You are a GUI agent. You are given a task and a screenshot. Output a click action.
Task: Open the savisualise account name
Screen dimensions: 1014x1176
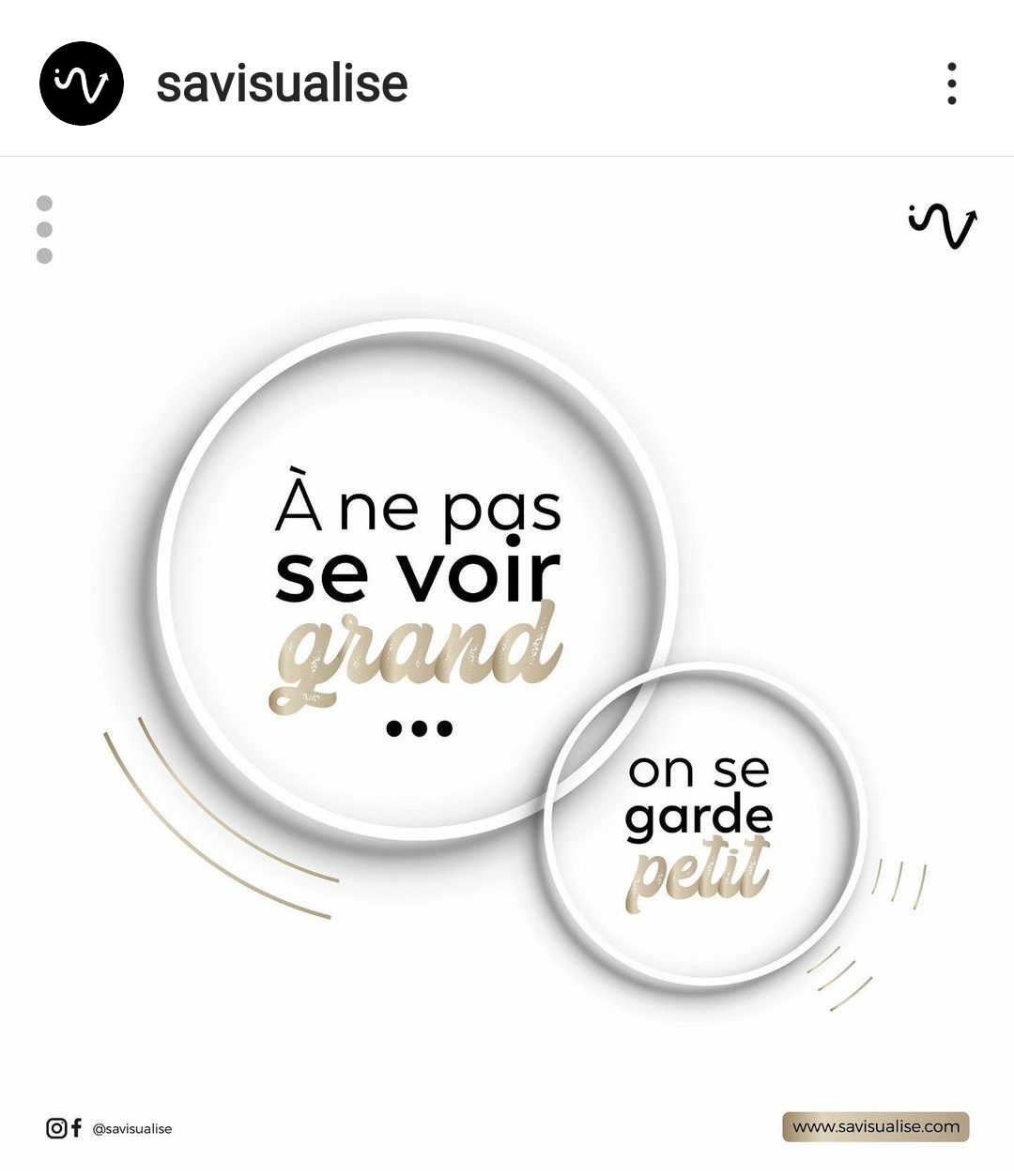pos(282,84)
